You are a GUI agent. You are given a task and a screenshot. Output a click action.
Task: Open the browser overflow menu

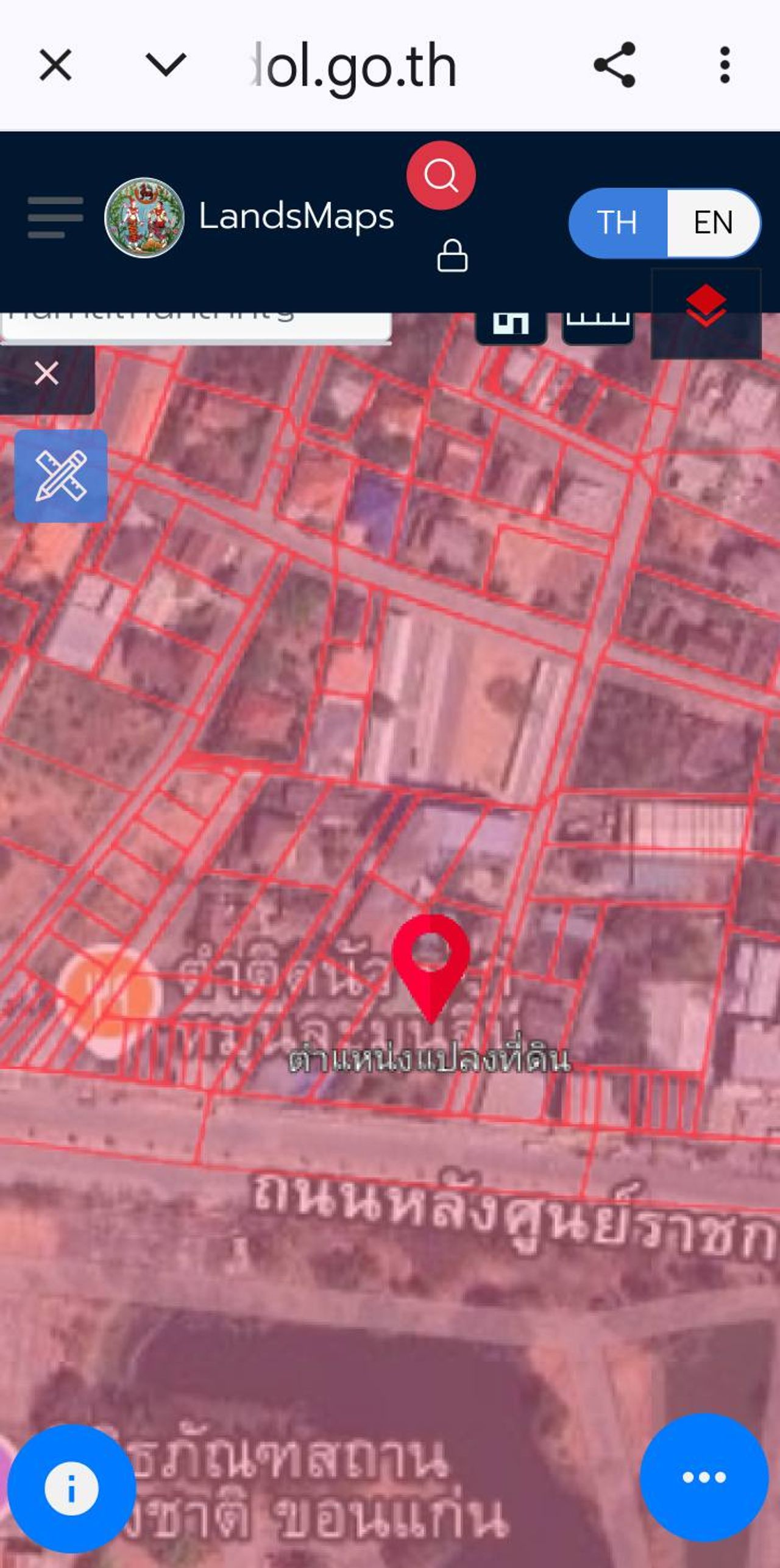click(x=724, y=65)
